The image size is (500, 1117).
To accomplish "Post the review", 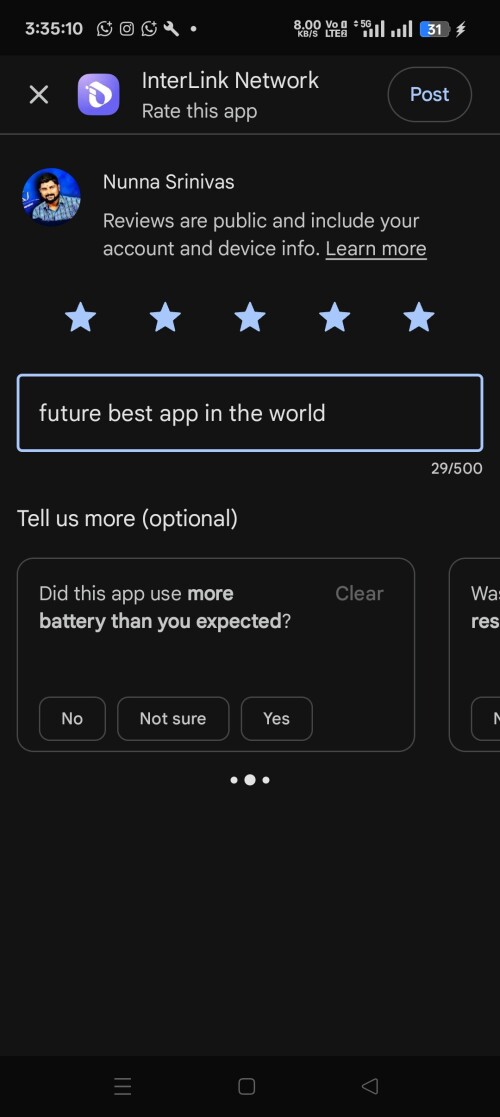I will pyautogui.click(x=429, y=94).
